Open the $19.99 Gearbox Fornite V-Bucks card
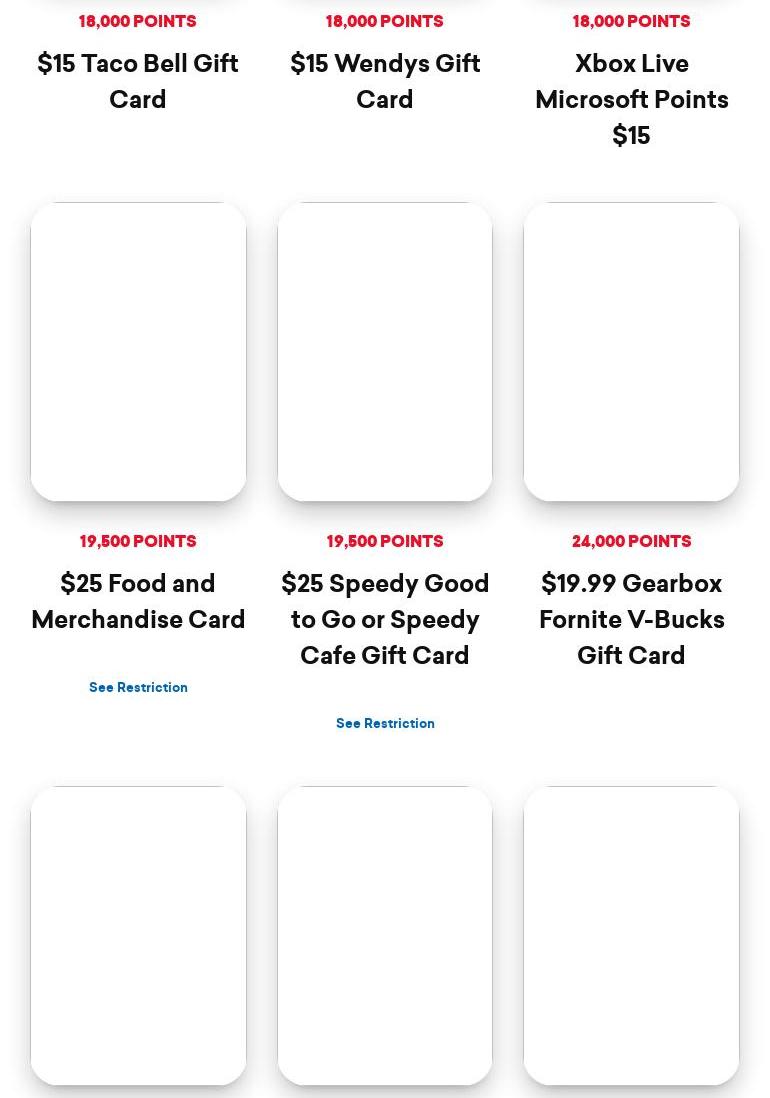Screen dimensions: 770x1098 point(631,618)
